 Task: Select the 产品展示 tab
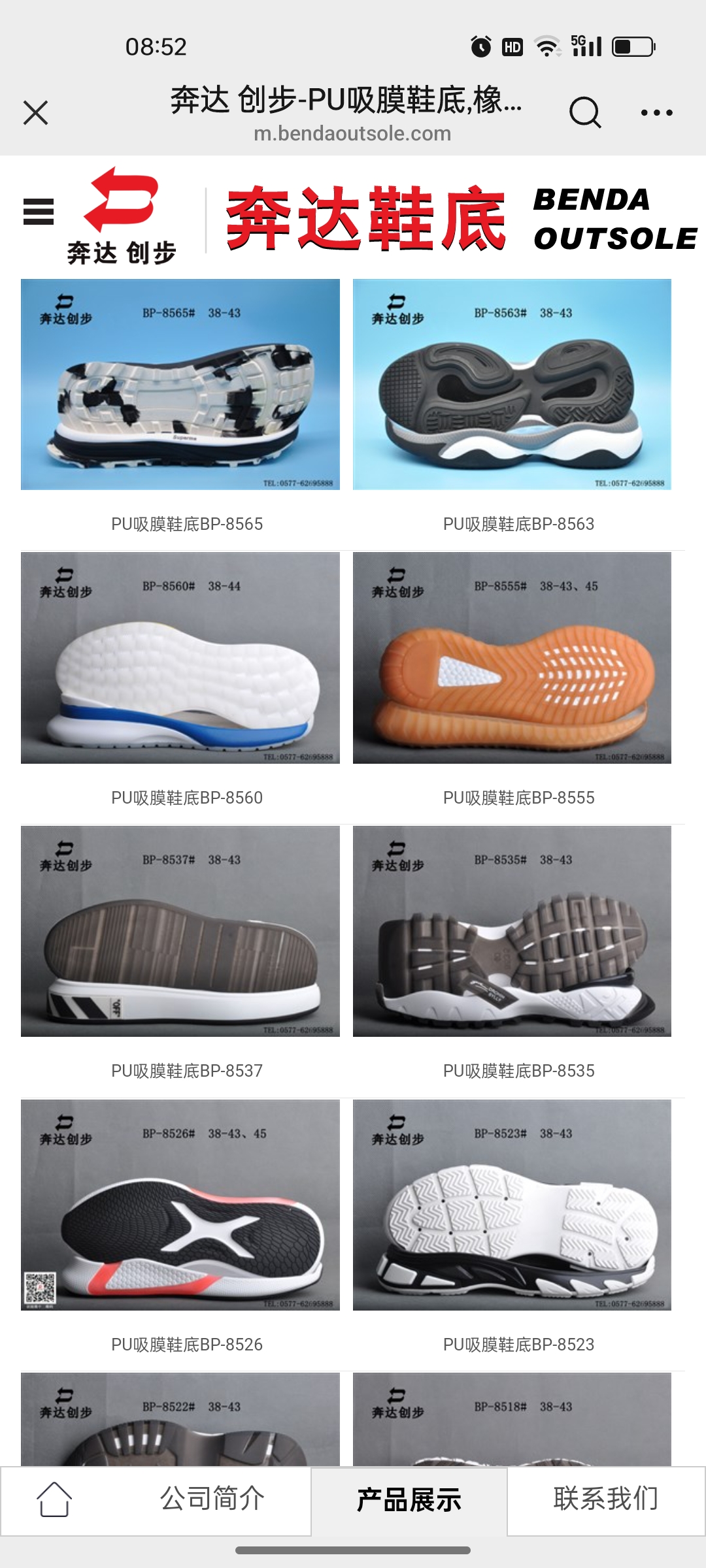[409, 1500]
